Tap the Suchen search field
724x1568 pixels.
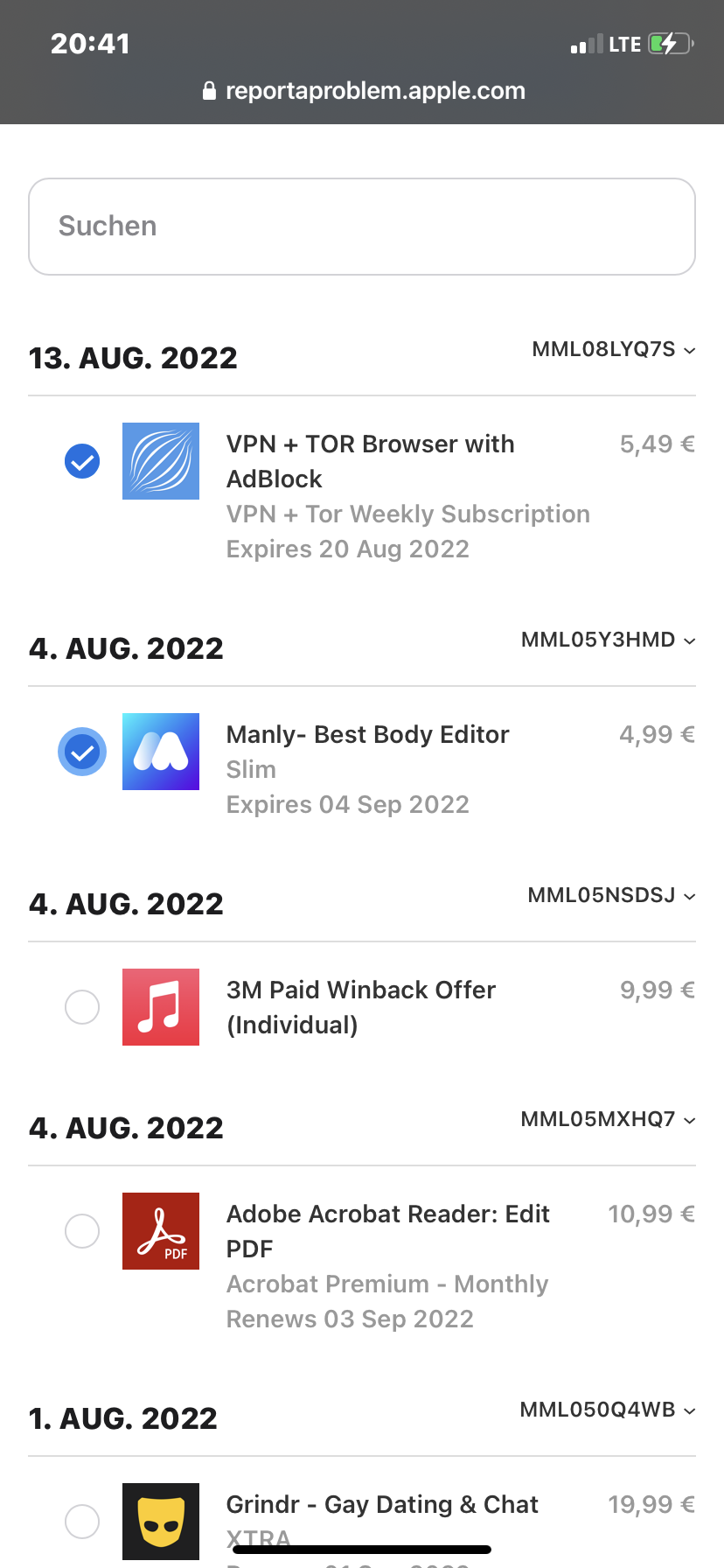click(x=362, y=227)
